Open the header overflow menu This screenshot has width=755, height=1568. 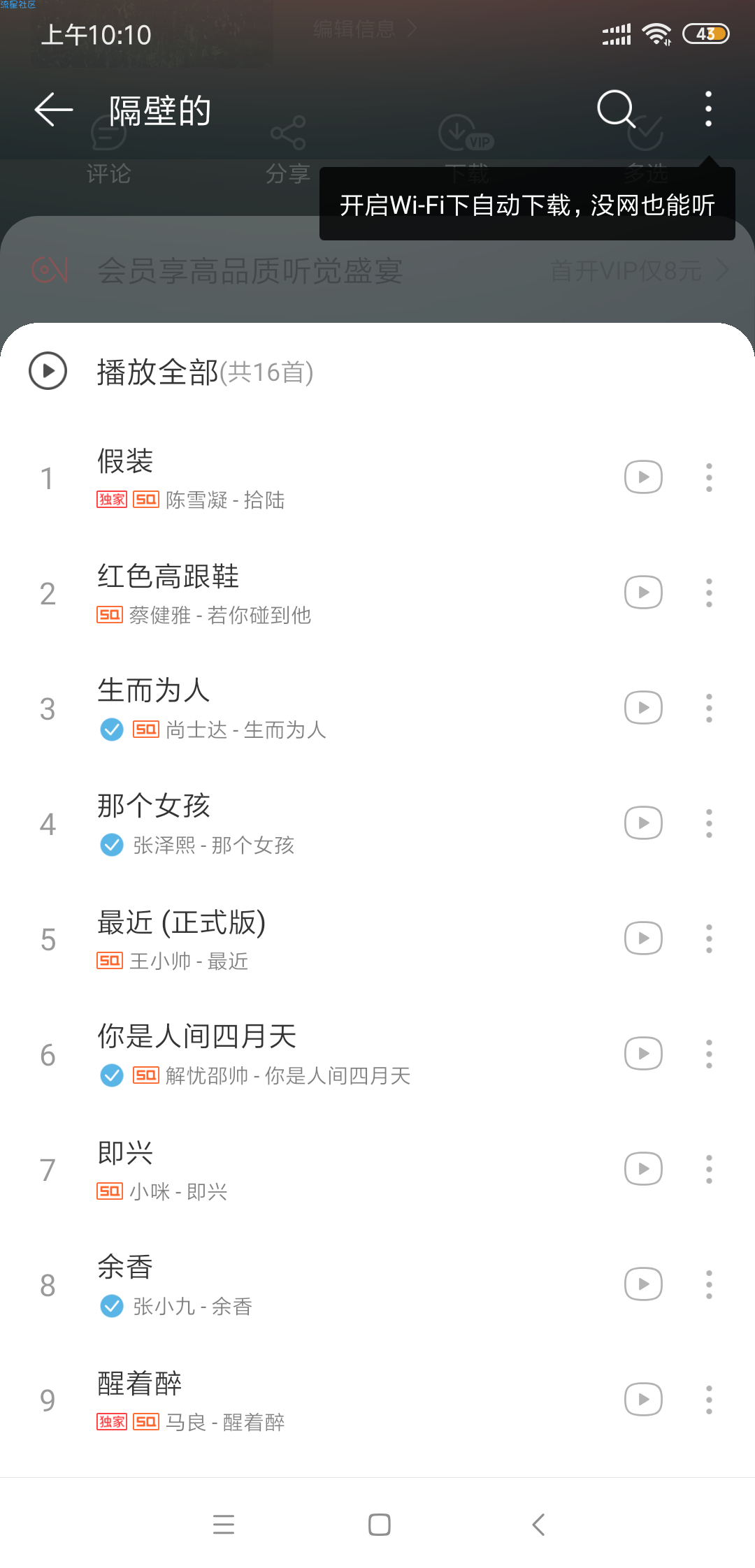tap(708, 109)
